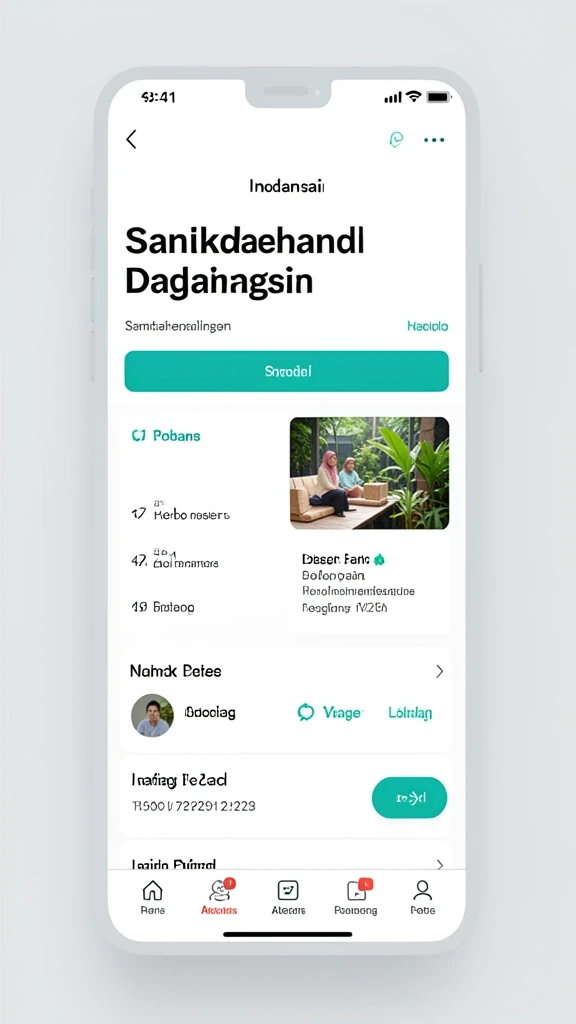Screen dimensions: 576x1024
Task: Open the chat bubble icon in header
Action: tap(396, 139)
